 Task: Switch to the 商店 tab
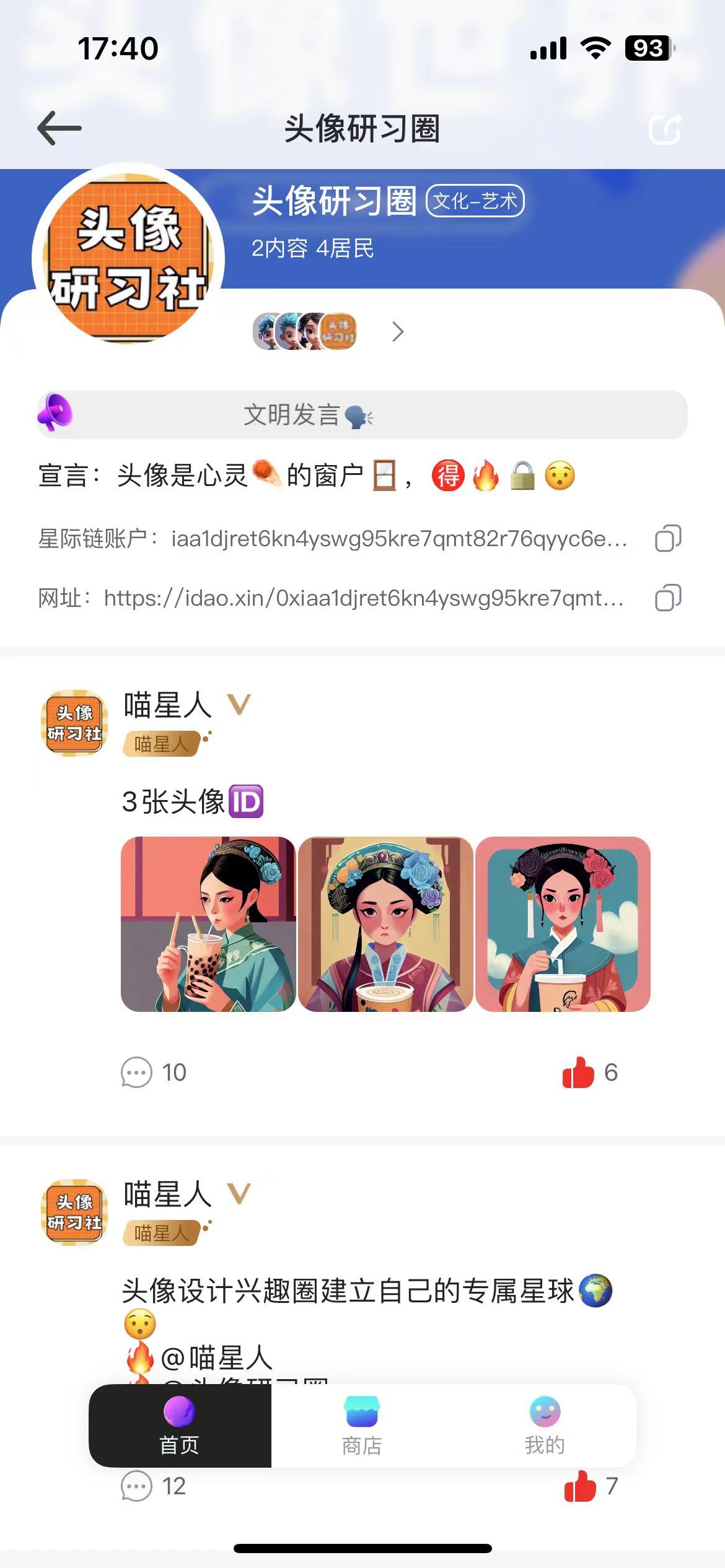362,1426
